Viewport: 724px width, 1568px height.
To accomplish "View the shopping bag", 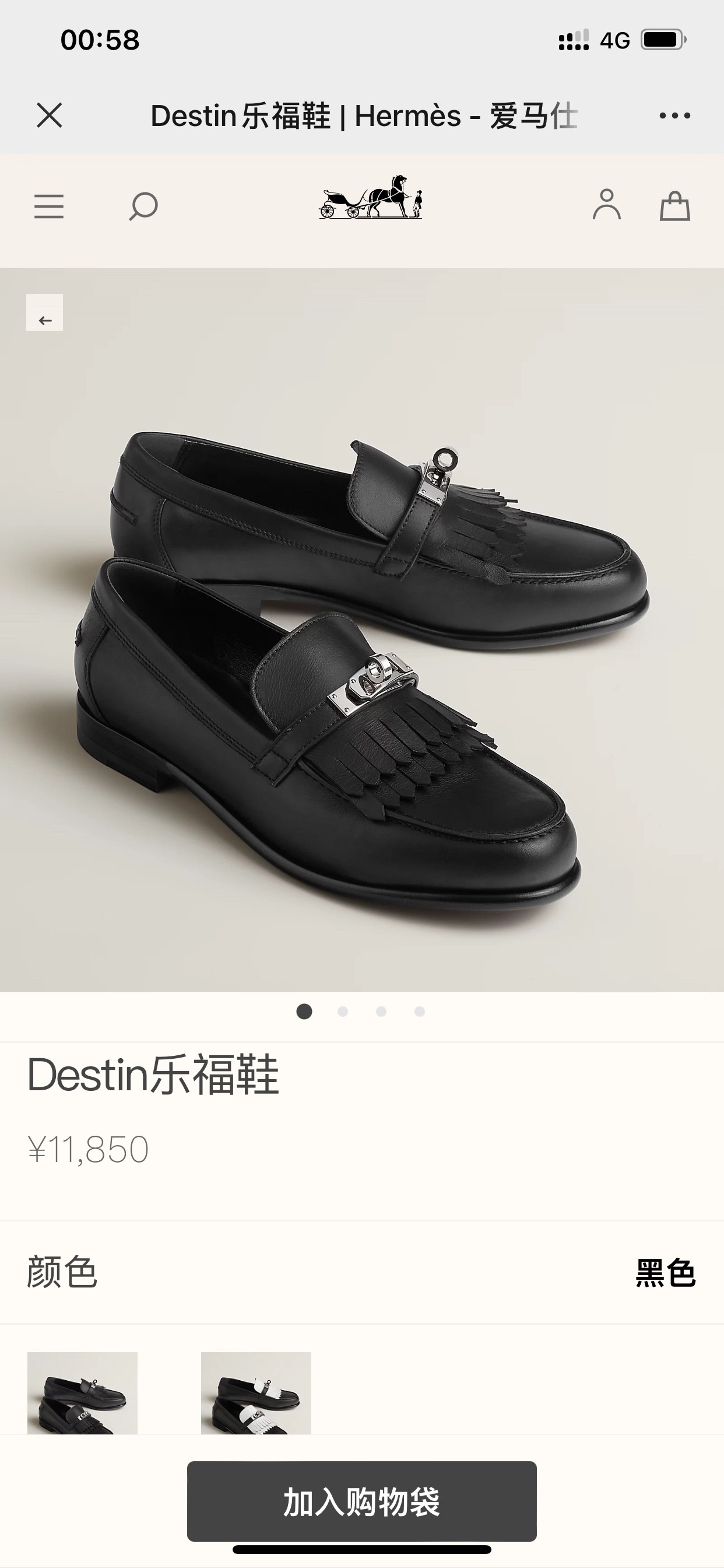I will 674,206.
